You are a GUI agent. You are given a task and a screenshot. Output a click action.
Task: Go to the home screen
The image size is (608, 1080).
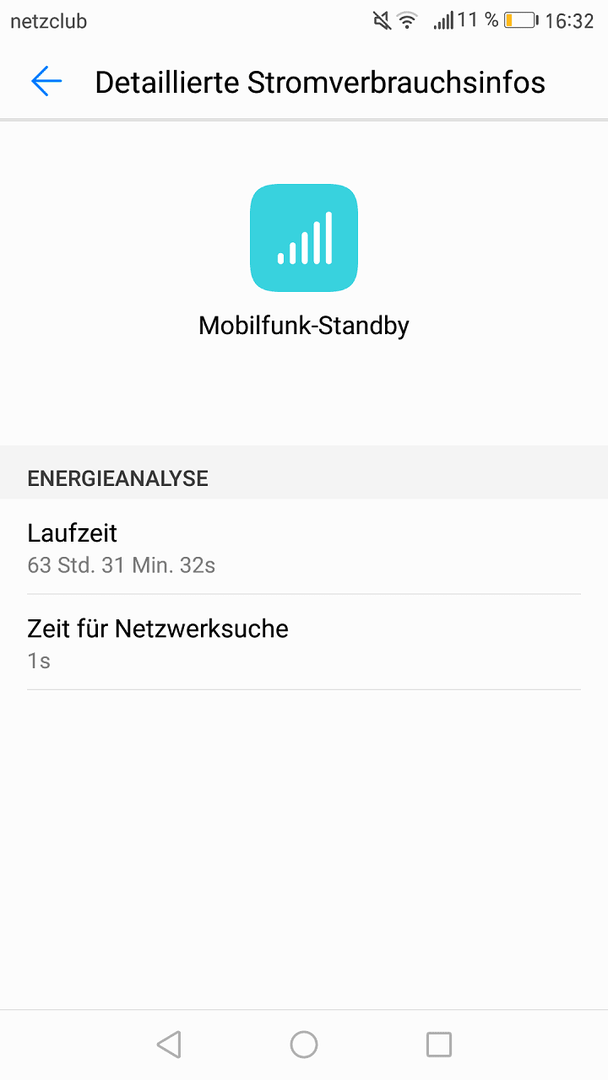coord(304,1044)
